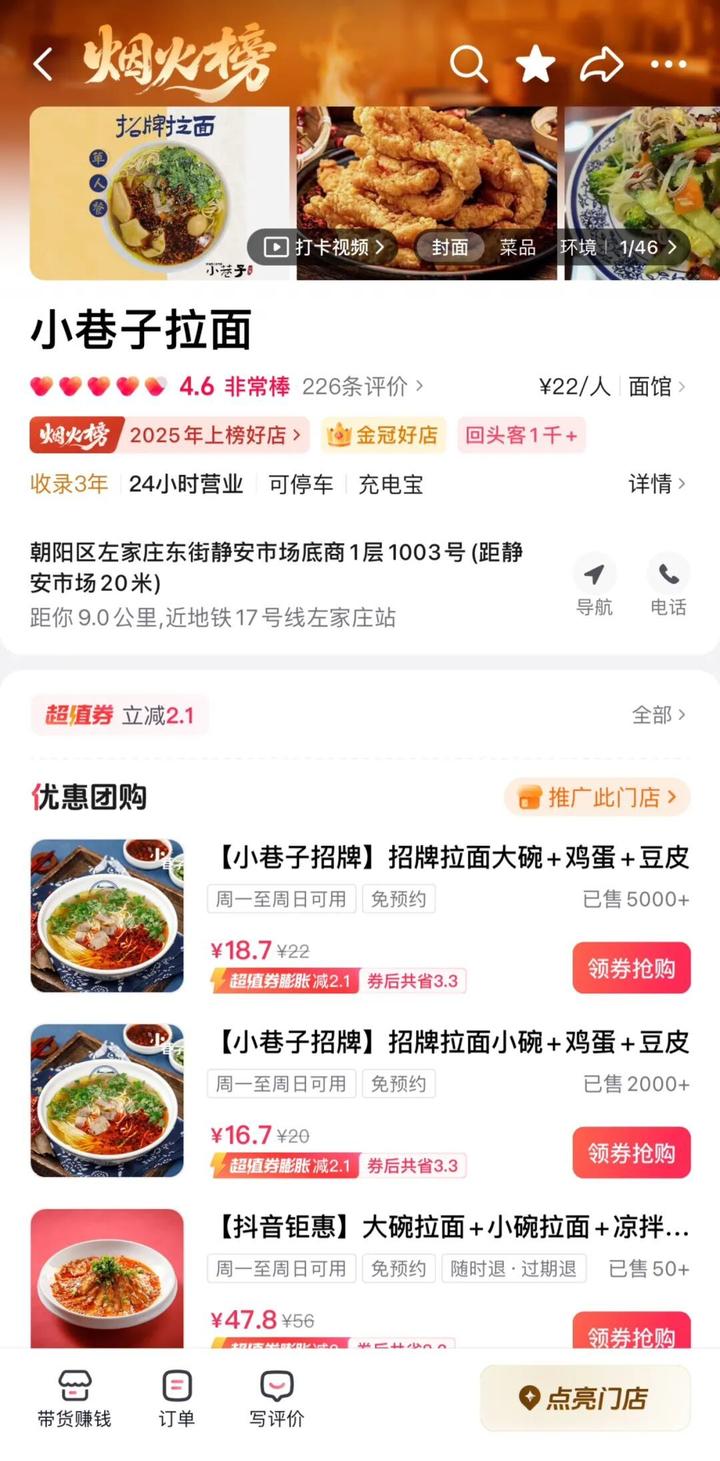Open 写评价 to write a review

(x=276, y=1398)
